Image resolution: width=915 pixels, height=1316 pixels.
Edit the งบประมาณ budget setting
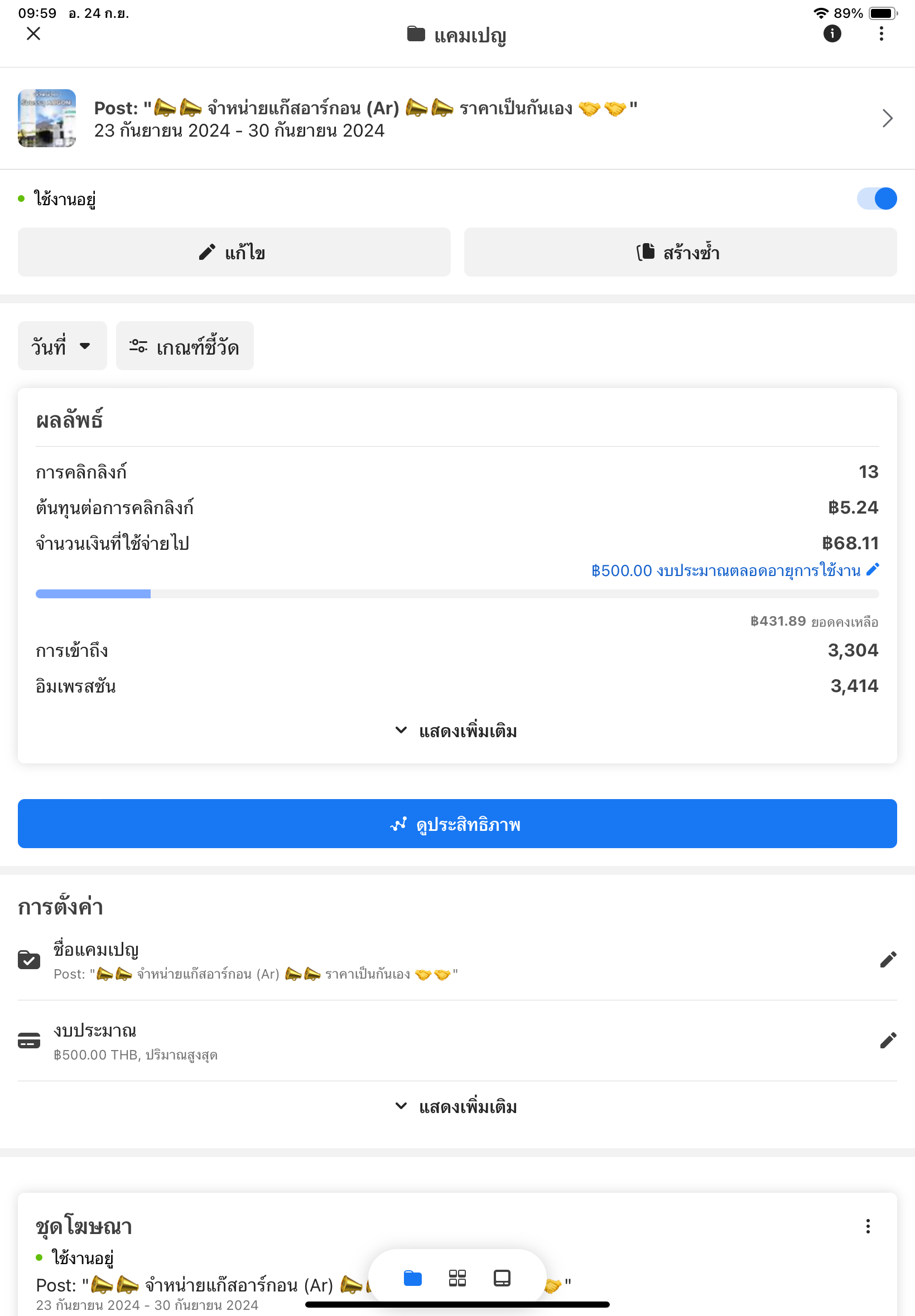coord(888,1041)
